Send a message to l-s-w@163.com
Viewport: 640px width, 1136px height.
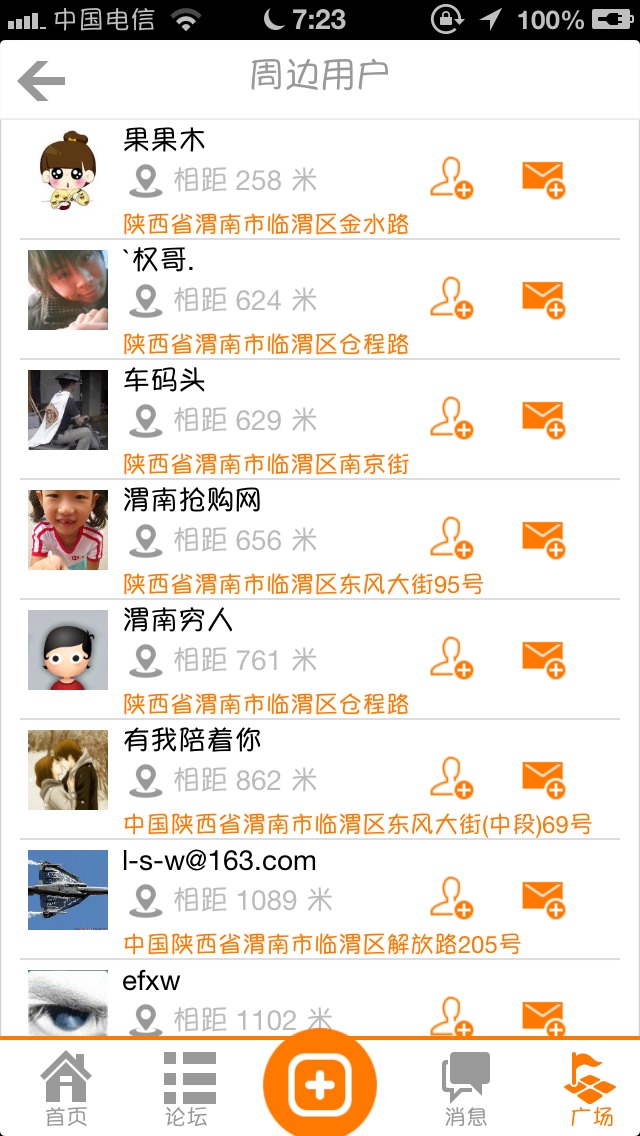(x=543, y=898)
